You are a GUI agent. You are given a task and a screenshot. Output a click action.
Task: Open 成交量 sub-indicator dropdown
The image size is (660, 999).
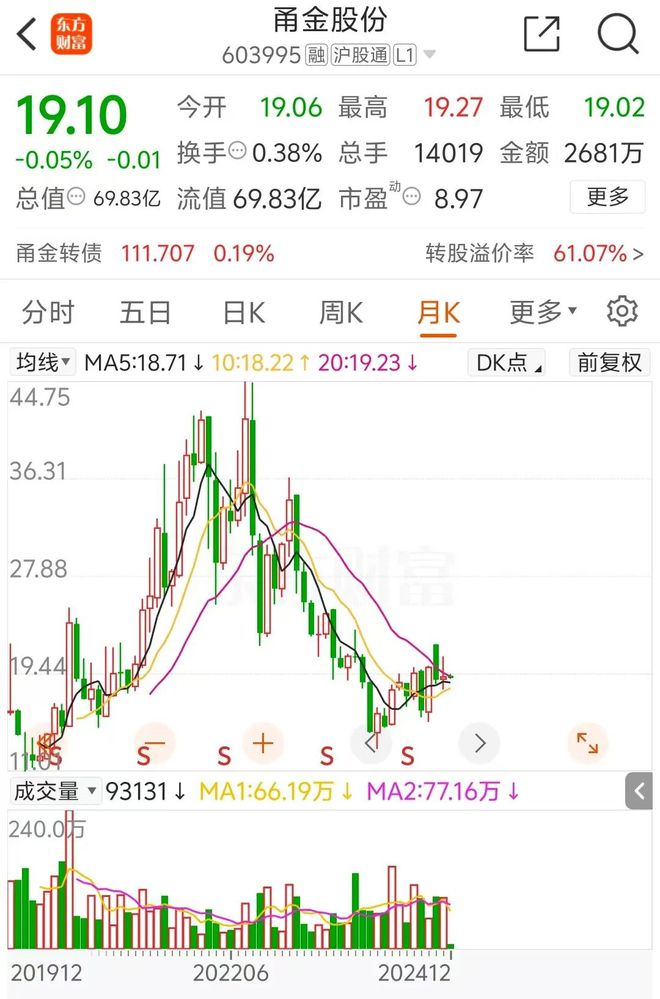(55, 791)
